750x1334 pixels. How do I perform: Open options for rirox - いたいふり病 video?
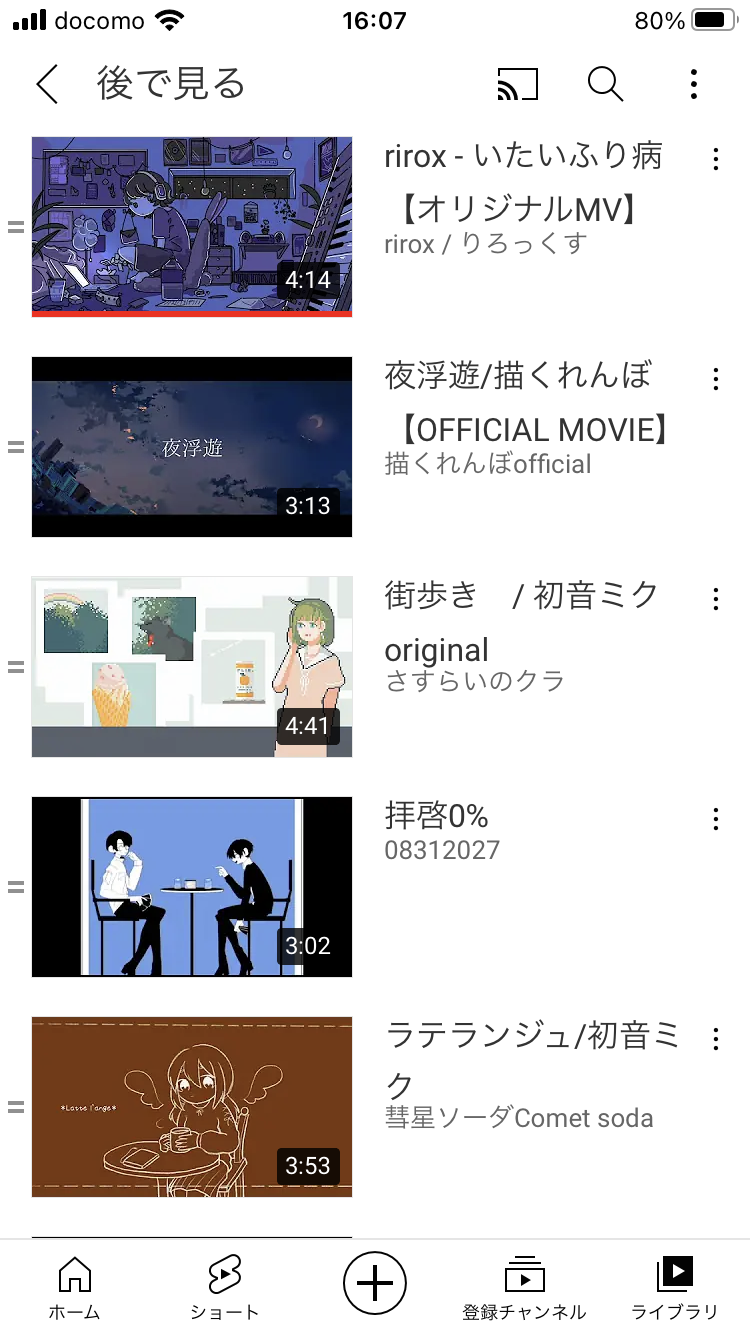715,159
